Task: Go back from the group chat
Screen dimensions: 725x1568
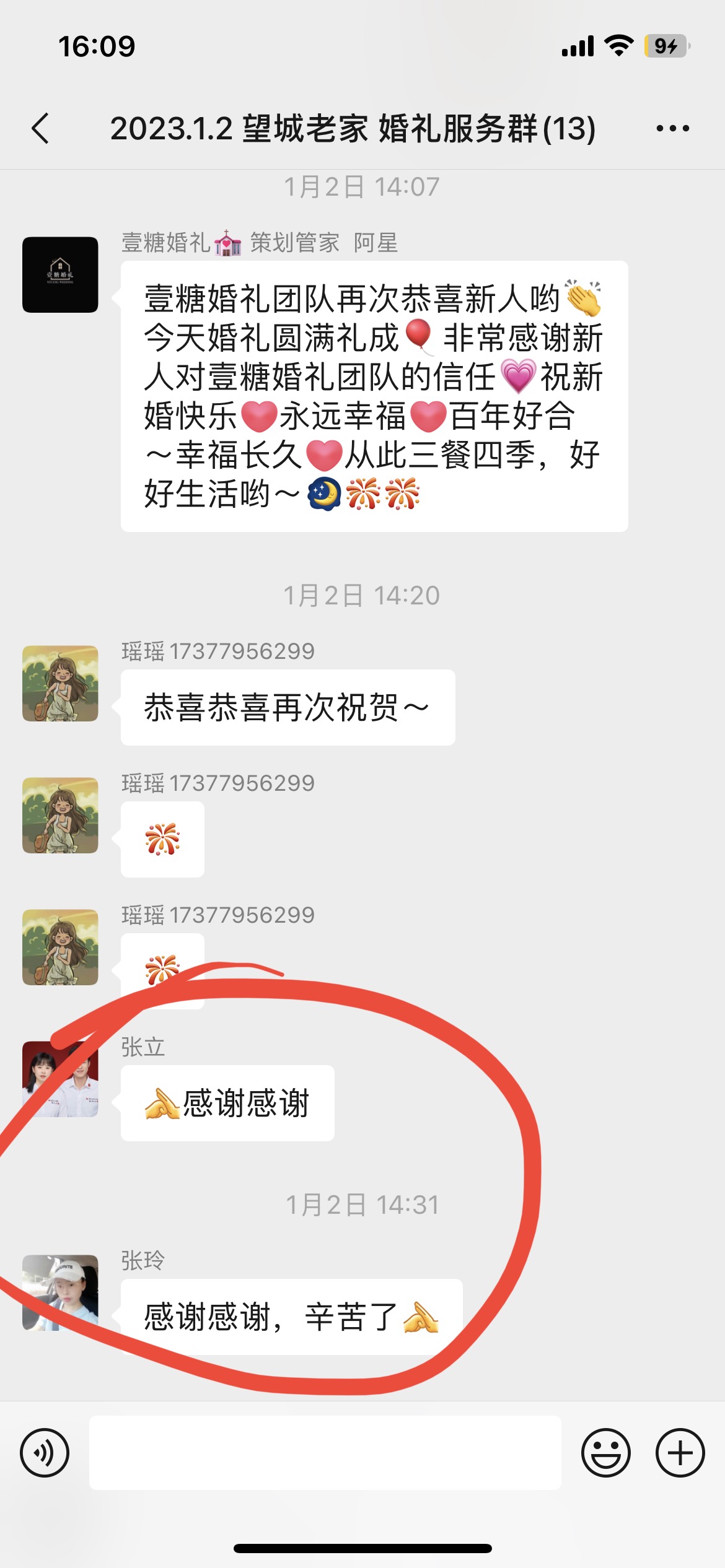Action: click(x=40, y=128)
